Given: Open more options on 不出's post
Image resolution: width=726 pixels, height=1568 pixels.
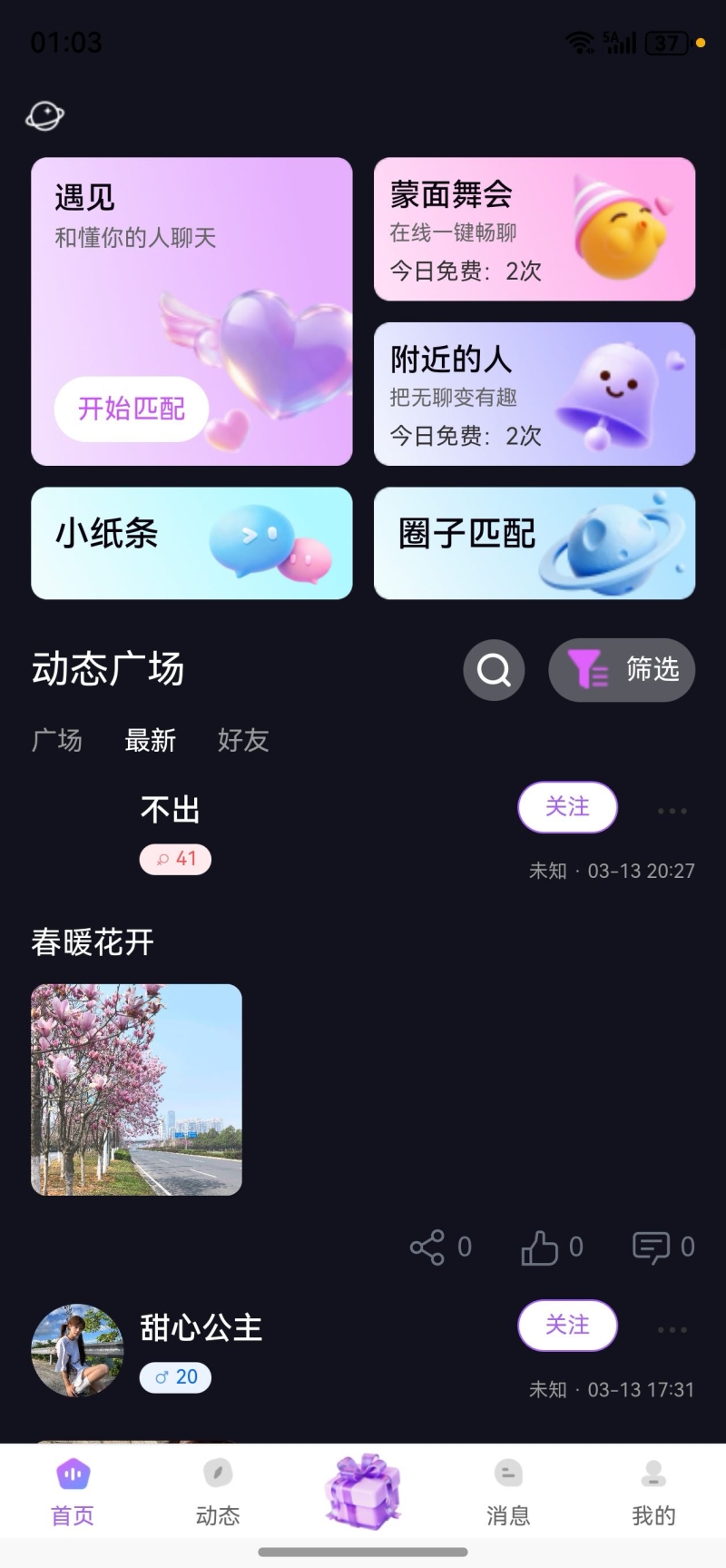Looking at the screenshot, I should point(672,811).
